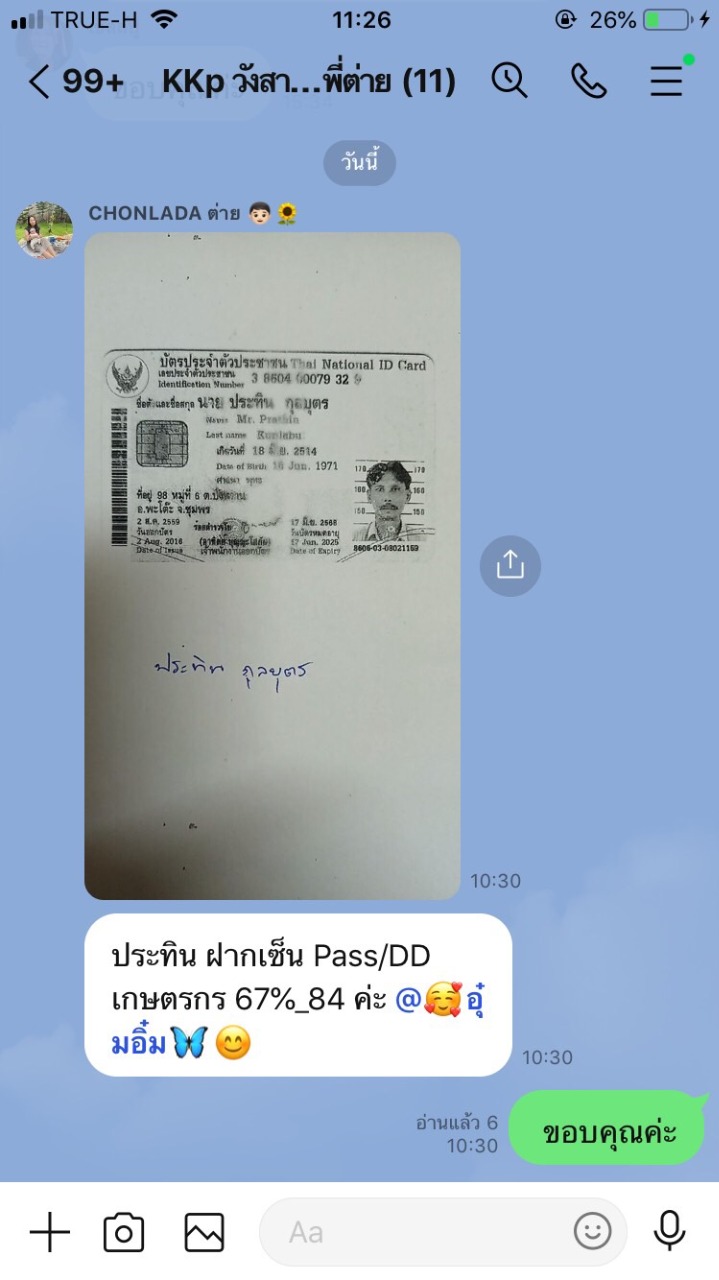Viewport: 719px width, 1280px height.
Task: Start a group voice call
Action: pyautogui.click(x=589, y=81)
